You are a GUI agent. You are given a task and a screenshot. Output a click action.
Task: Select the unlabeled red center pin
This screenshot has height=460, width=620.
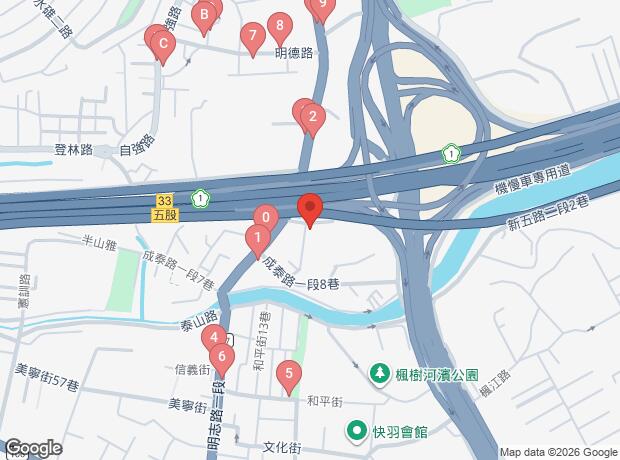(310, 208)
